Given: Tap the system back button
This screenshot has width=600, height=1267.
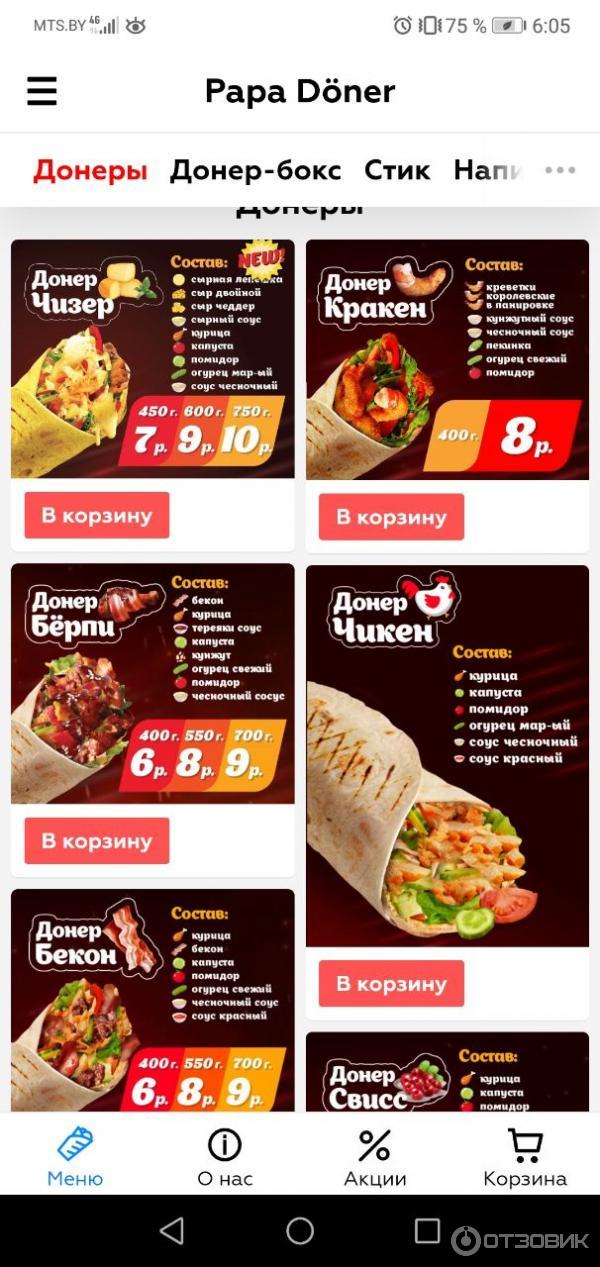Looking at the screenshot, I should (x=172, y=1231).
